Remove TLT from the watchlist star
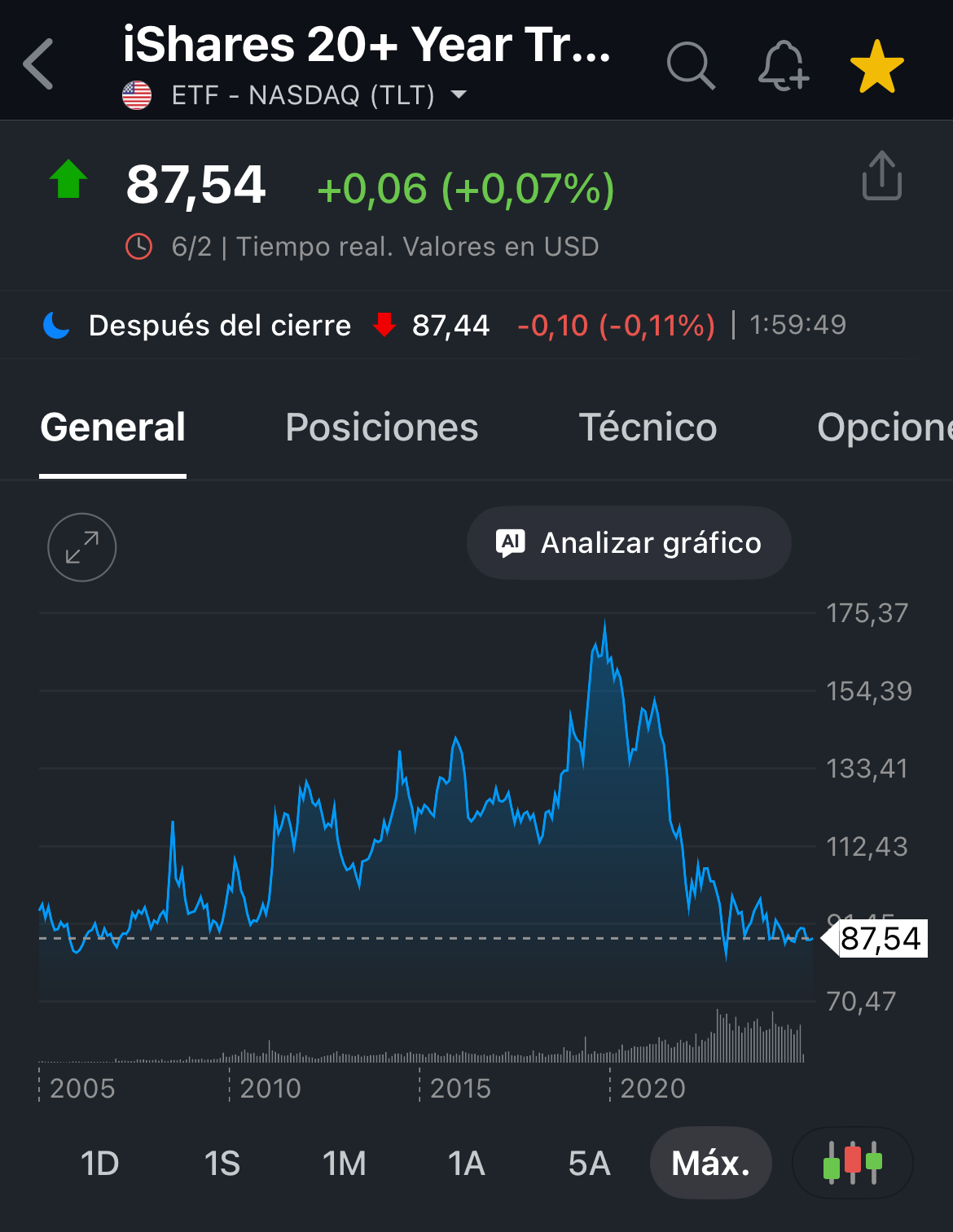 pos(876,66)
